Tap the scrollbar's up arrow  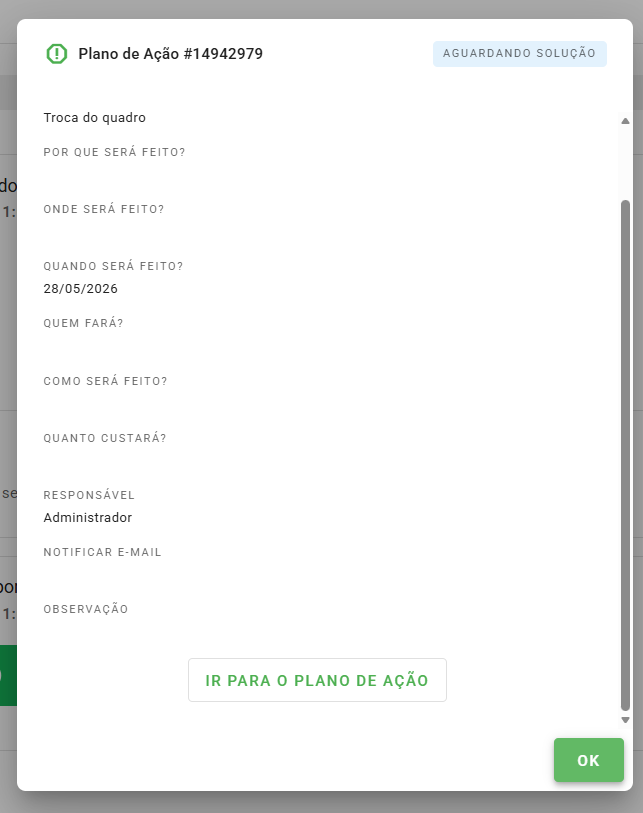pyautogui.click(x=625, y=121)
